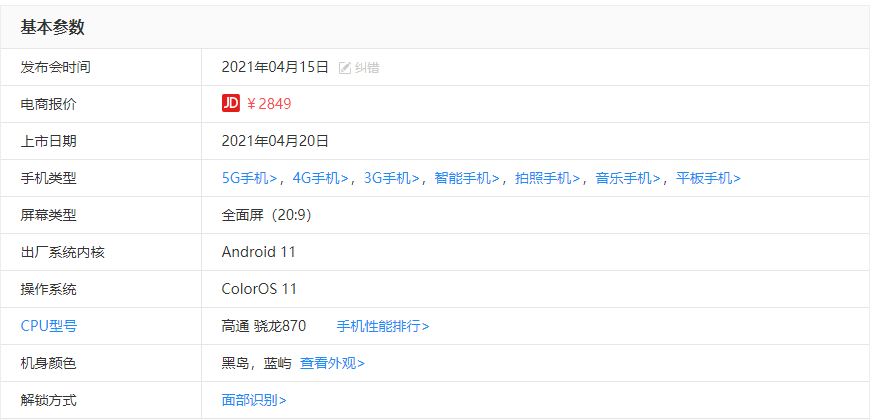The image size is (873, 420).
Task: Tap 查看外观 to view appearance
Action: coord(332,363)
